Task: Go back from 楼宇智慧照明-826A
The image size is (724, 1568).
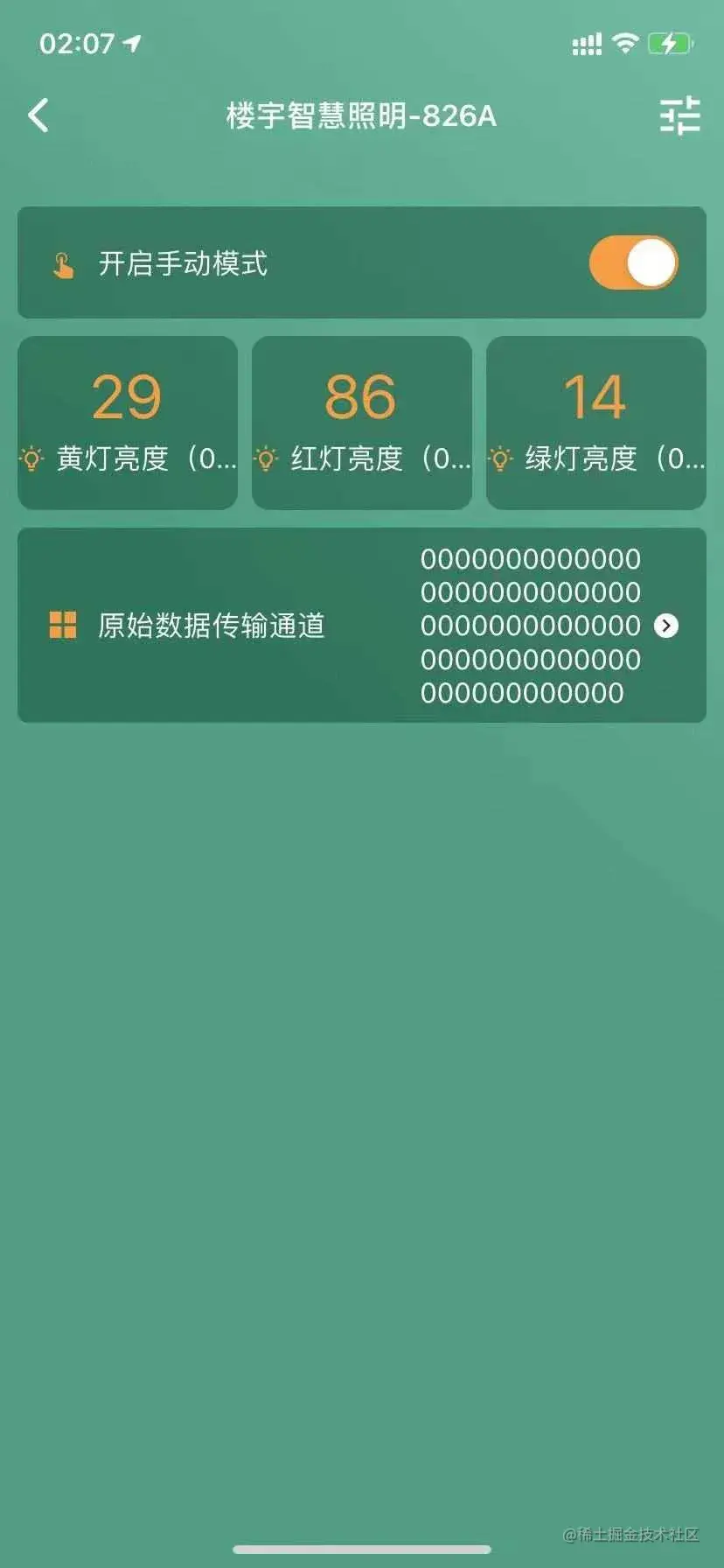Action: point(38,115)
